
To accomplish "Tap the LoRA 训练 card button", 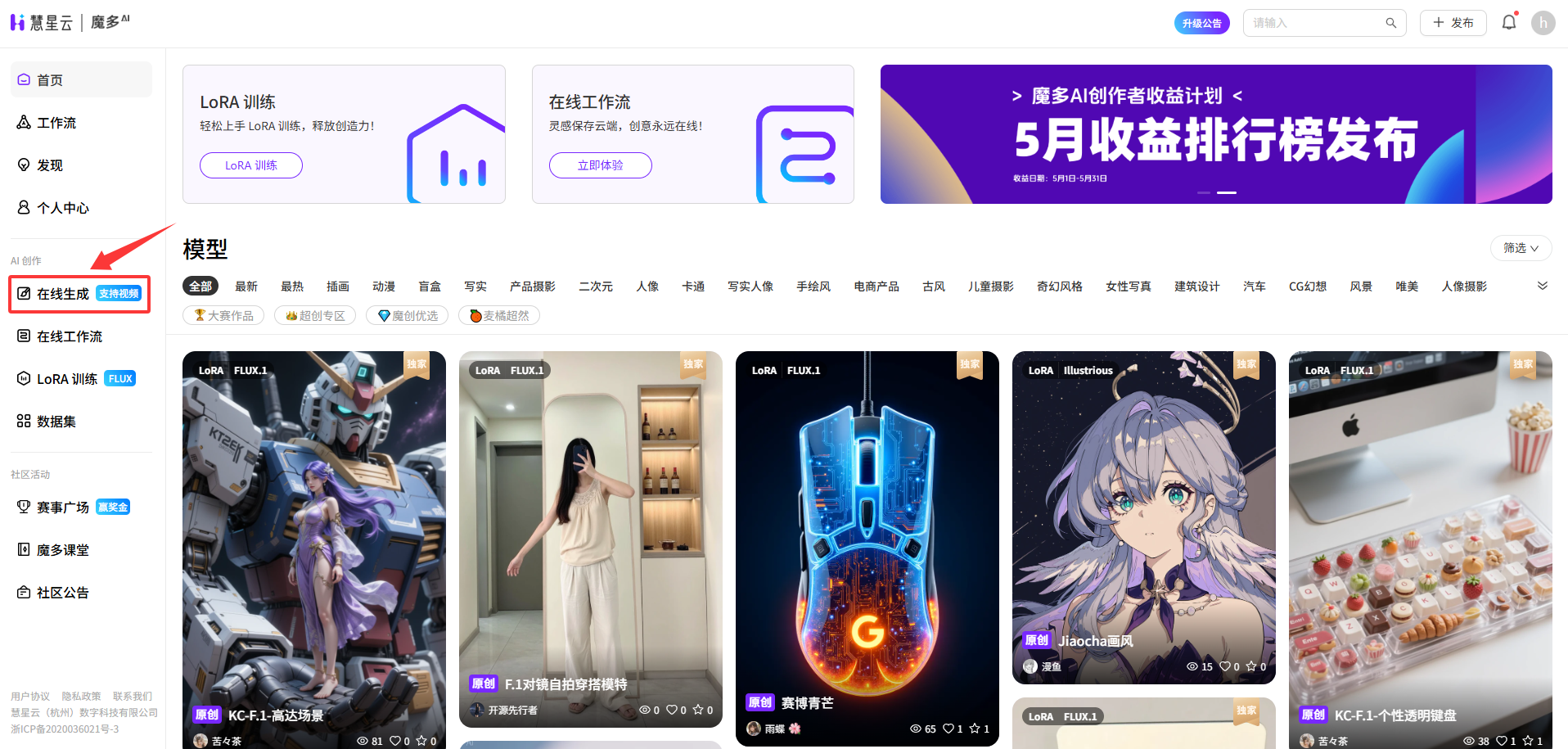I will tap(250, 165).
